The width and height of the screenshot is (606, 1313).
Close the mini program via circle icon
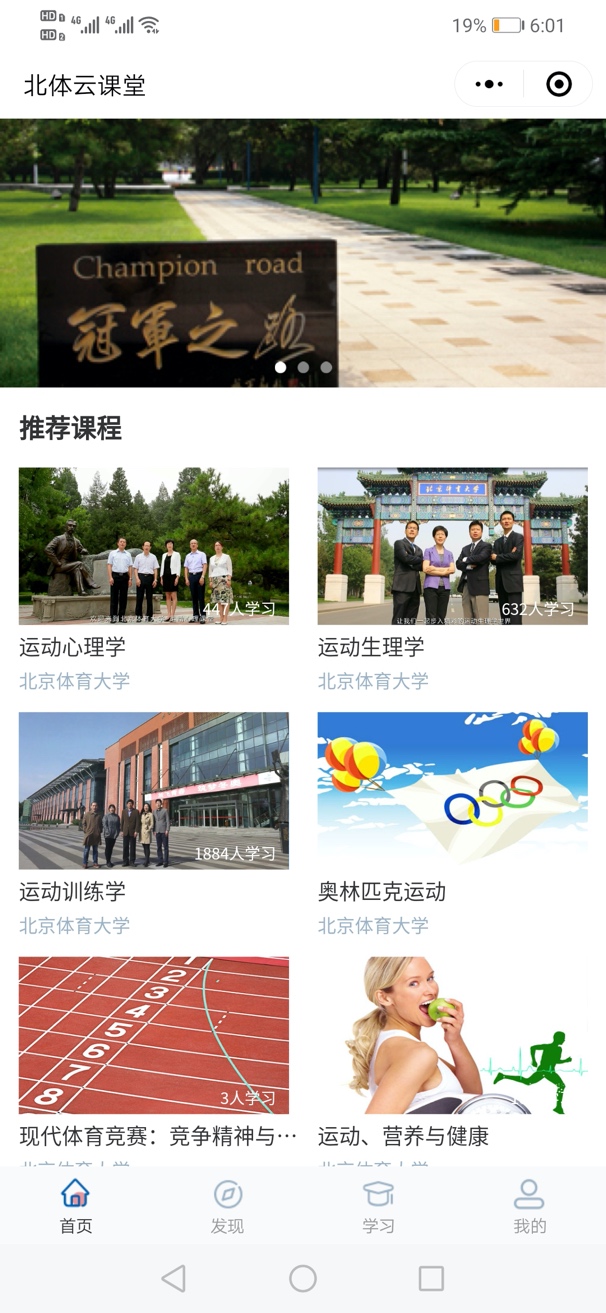click(559, 85)
